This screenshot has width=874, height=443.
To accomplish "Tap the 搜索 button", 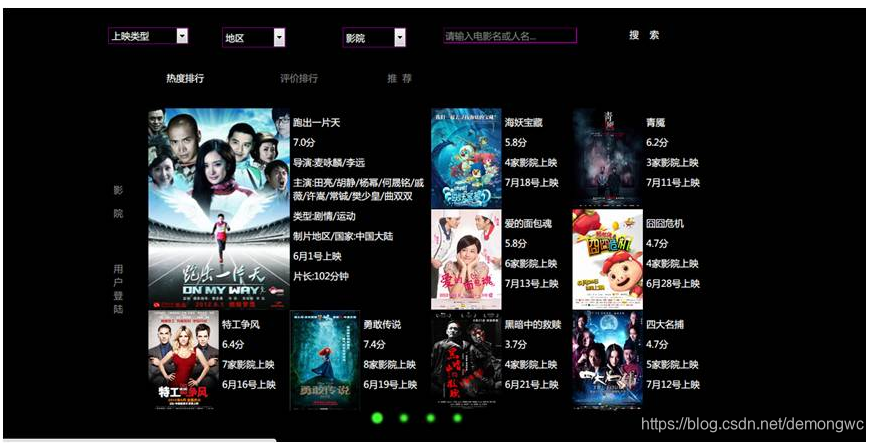I will click(x=644, y=35).
